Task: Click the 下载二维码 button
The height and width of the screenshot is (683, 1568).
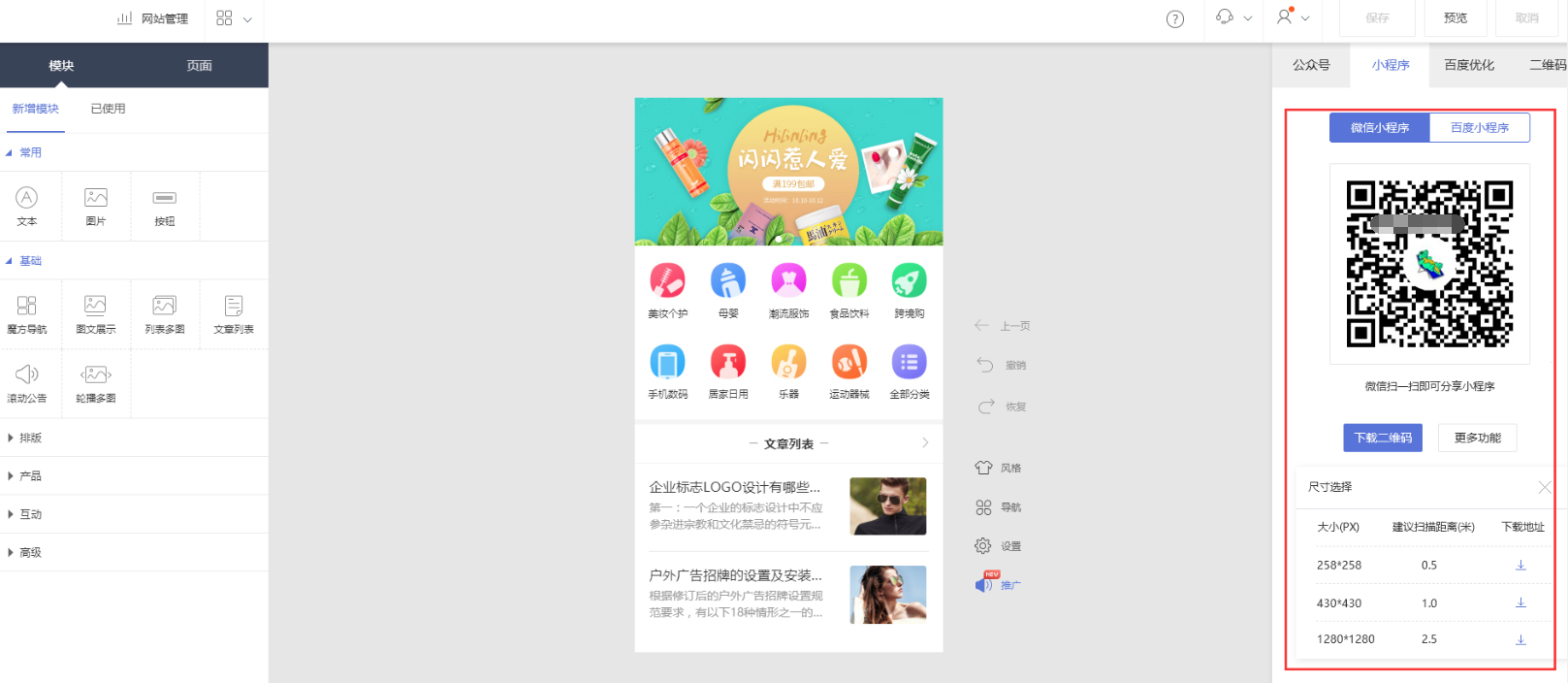Action: pyautogui.click(x=1383, y=438)
